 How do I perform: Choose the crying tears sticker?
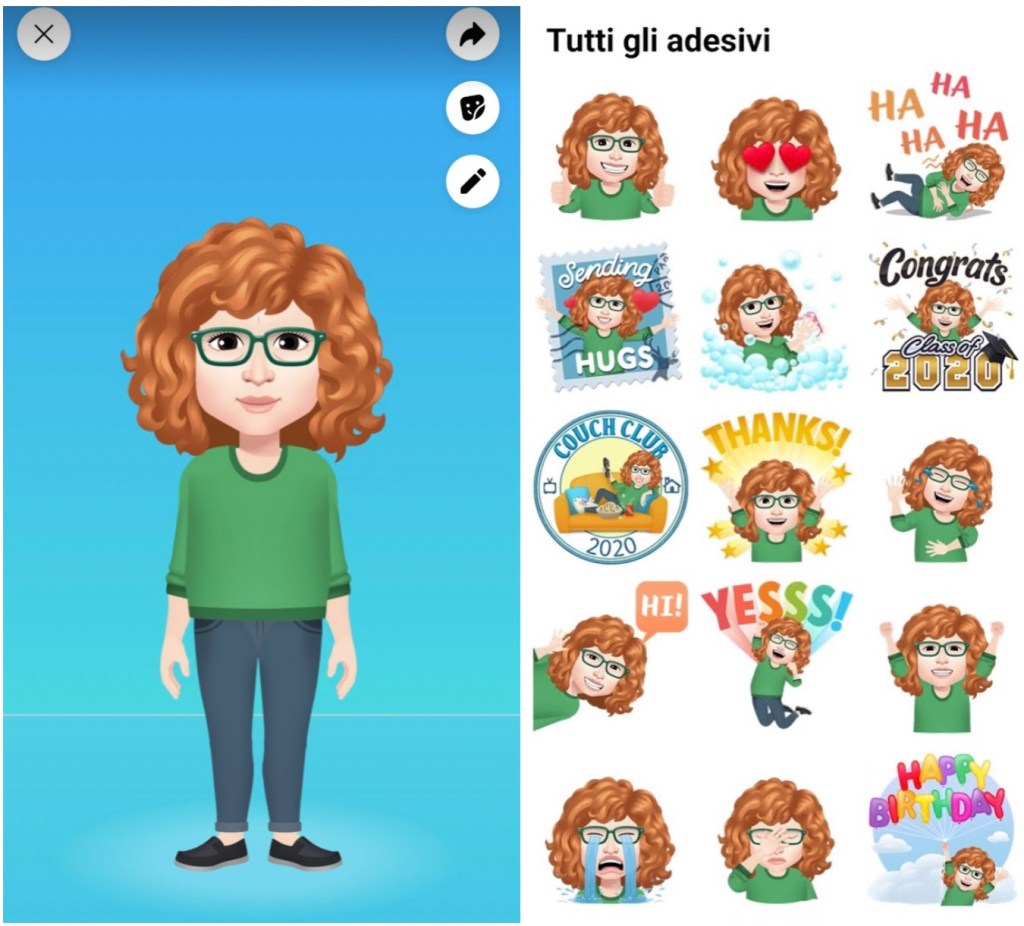(609, 838)
